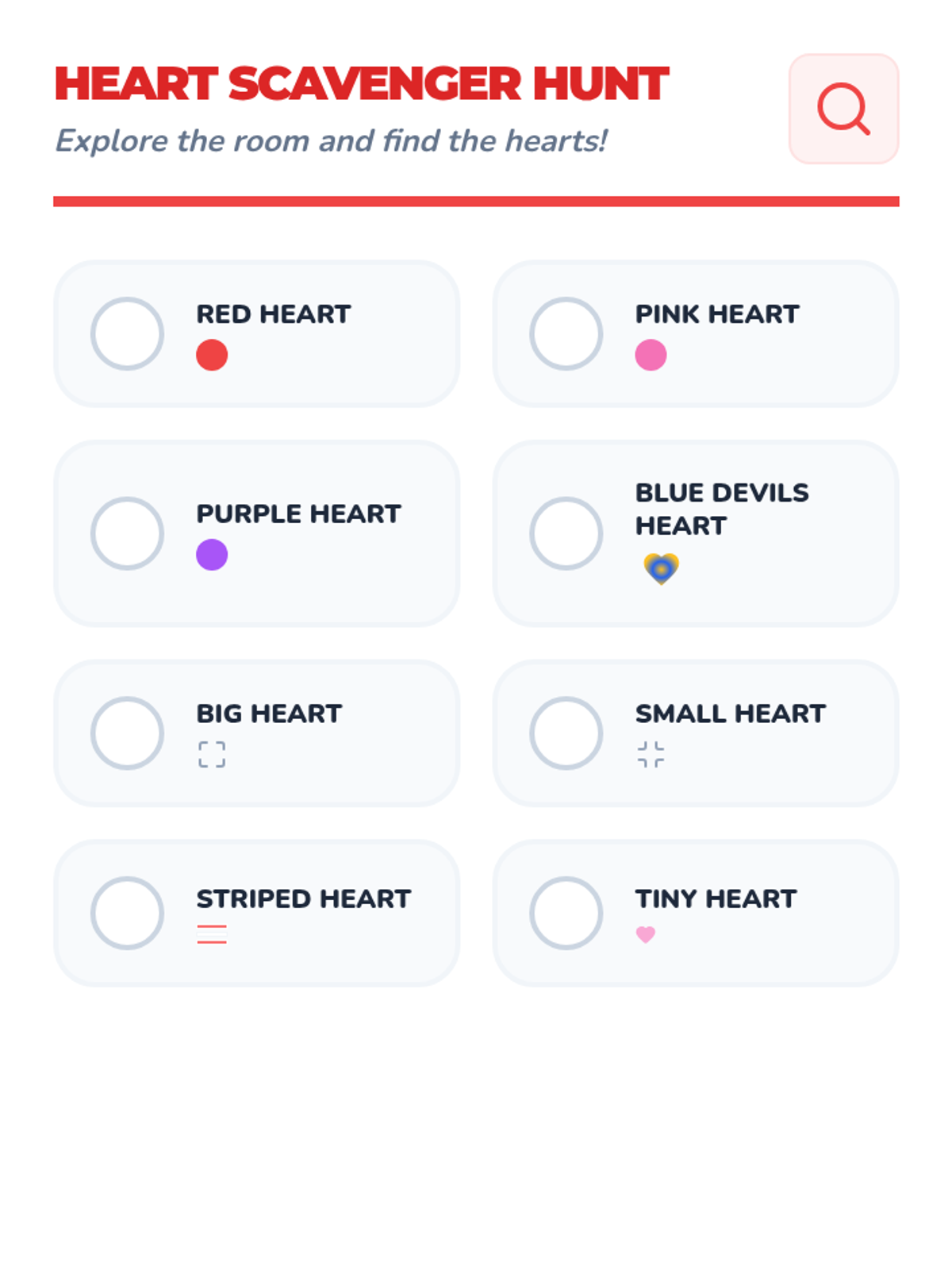952x1270 pixels.
Task: Select the Small Heart checkbox
Action: tap(566, 733)
